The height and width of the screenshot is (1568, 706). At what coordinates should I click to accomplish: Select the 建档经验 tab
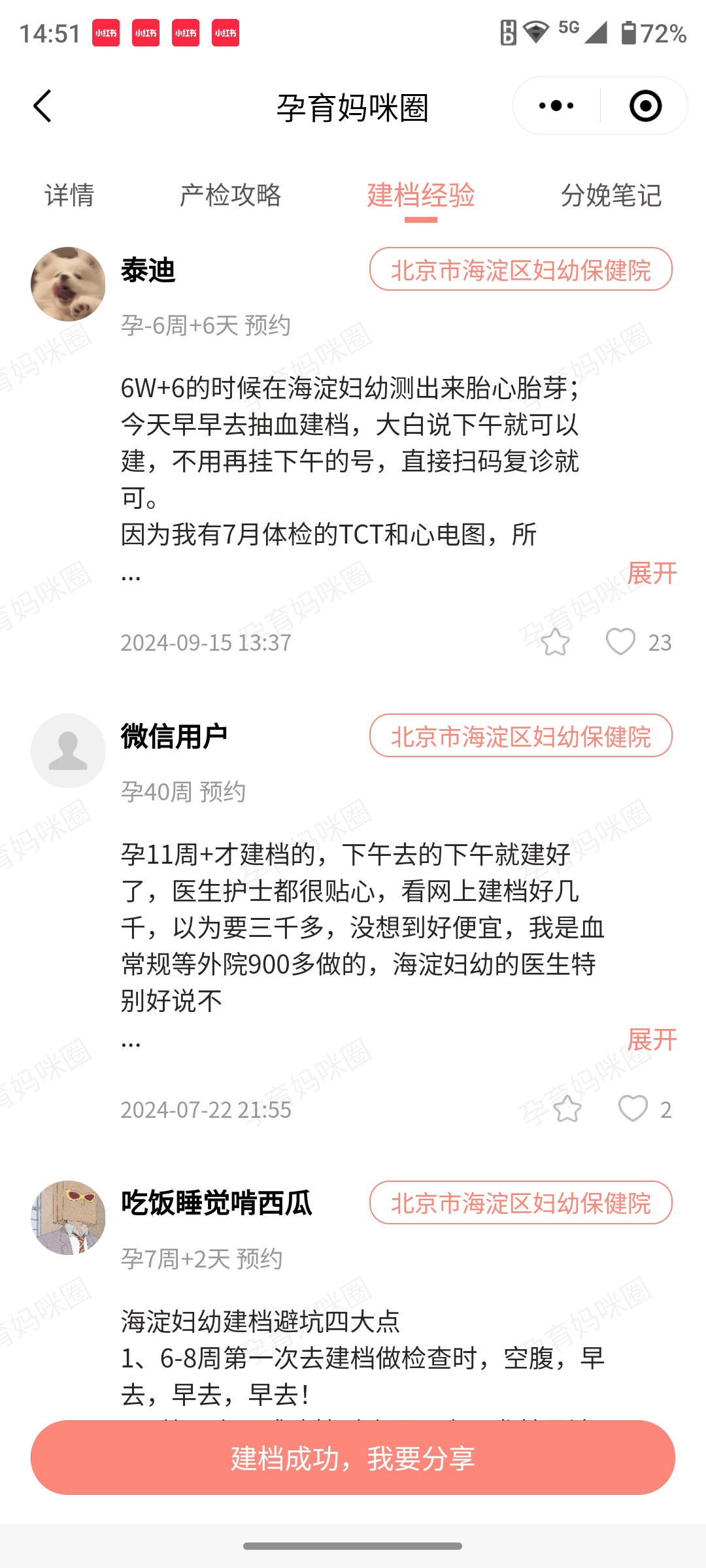pyautogui.click(x=421, y=195)
